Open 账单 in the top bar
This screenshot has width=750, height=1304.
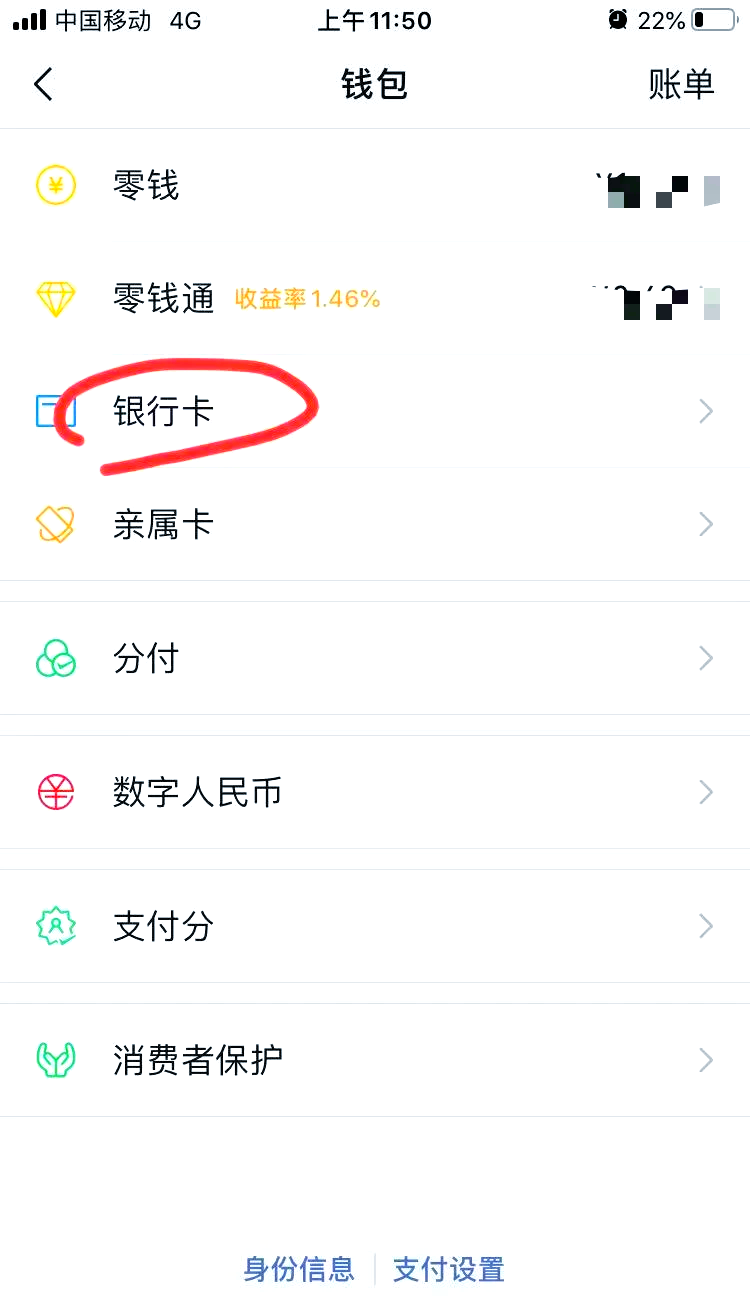point(681,85)
